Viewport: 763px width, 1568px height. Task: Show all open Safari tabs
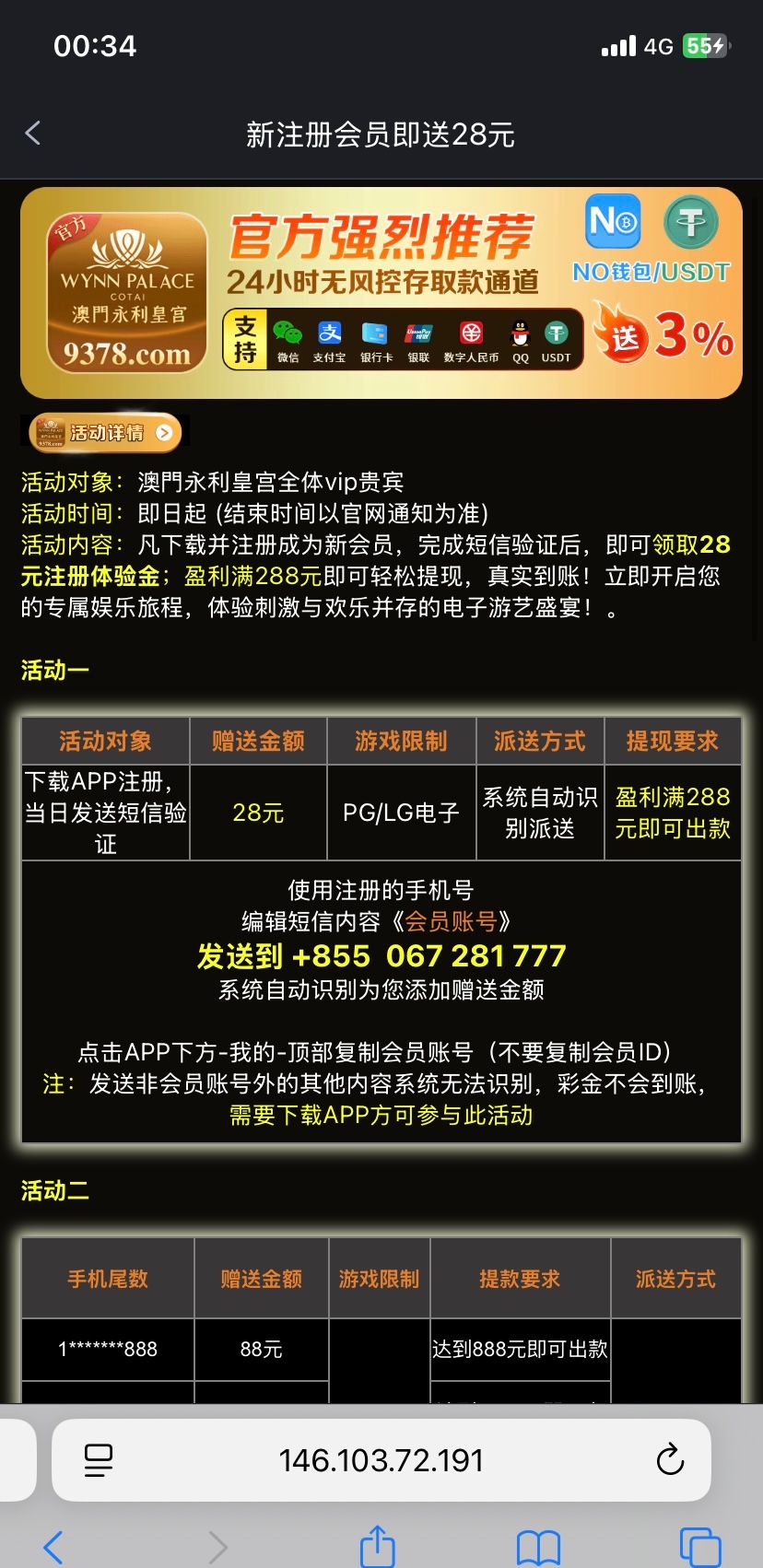tap(699, 1547)
